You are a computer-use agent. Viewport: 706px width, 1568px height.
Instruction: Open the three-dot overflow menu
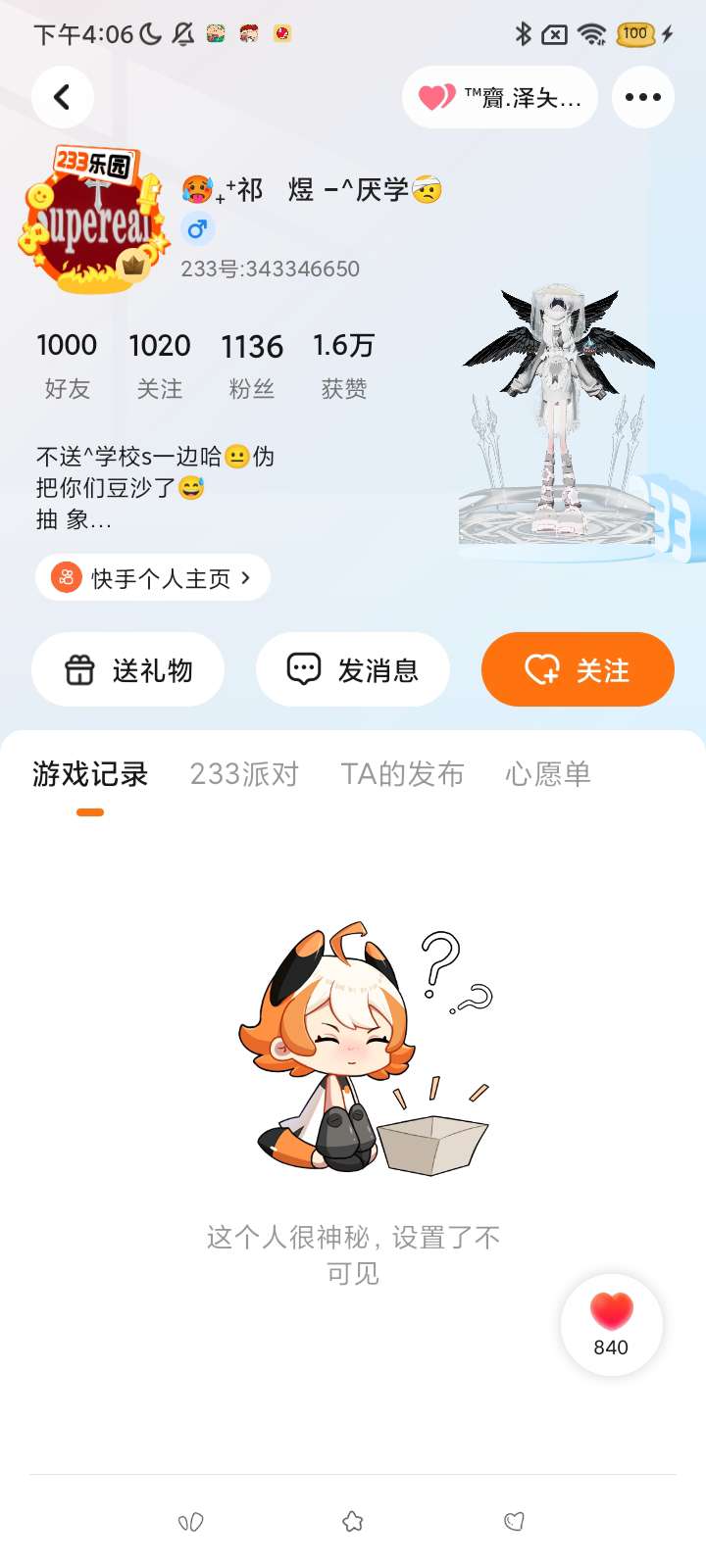(x=643, y=97)
